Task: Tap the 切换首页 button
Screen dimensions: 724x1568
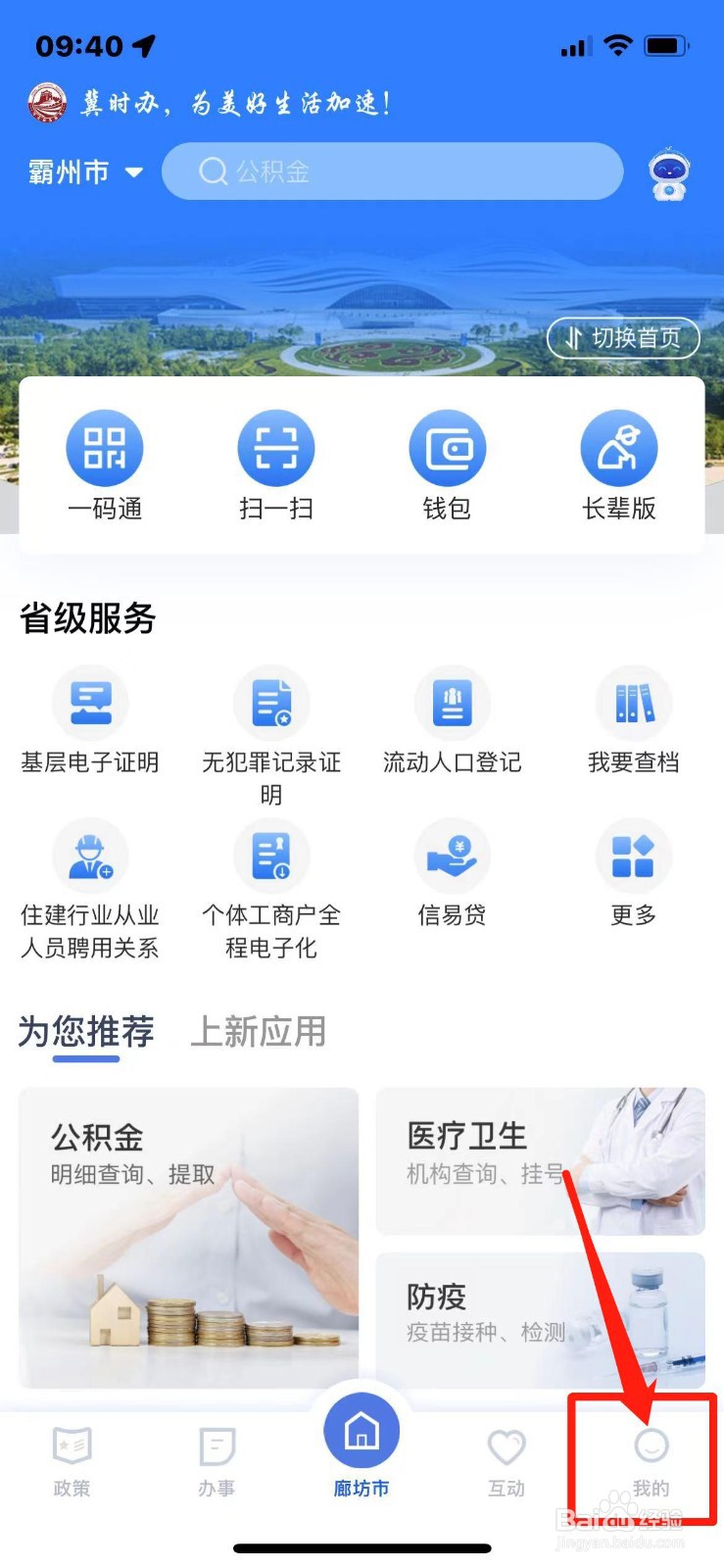Action: click(x=623, y=337)
